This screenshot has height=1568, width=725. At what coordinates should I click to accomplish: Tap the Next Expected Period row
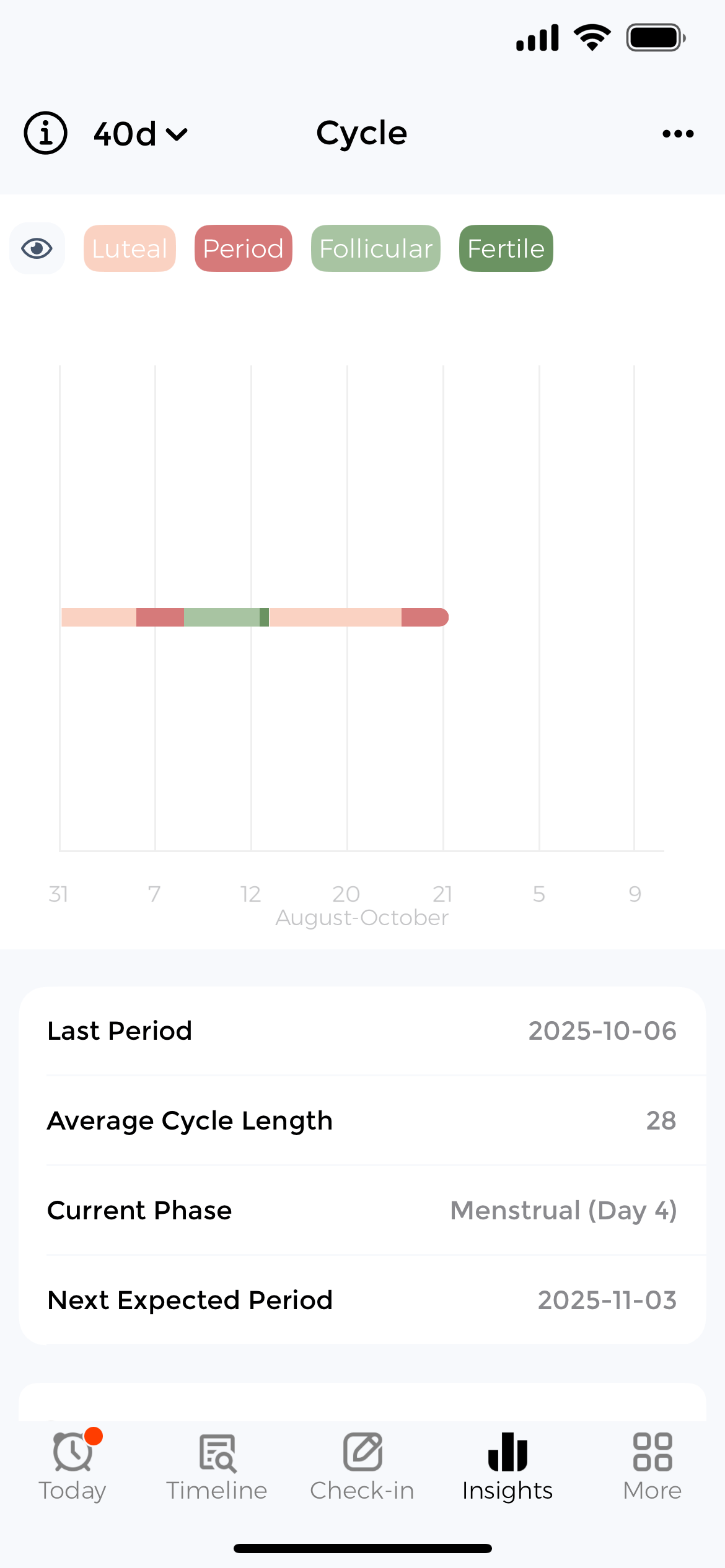362,1300
